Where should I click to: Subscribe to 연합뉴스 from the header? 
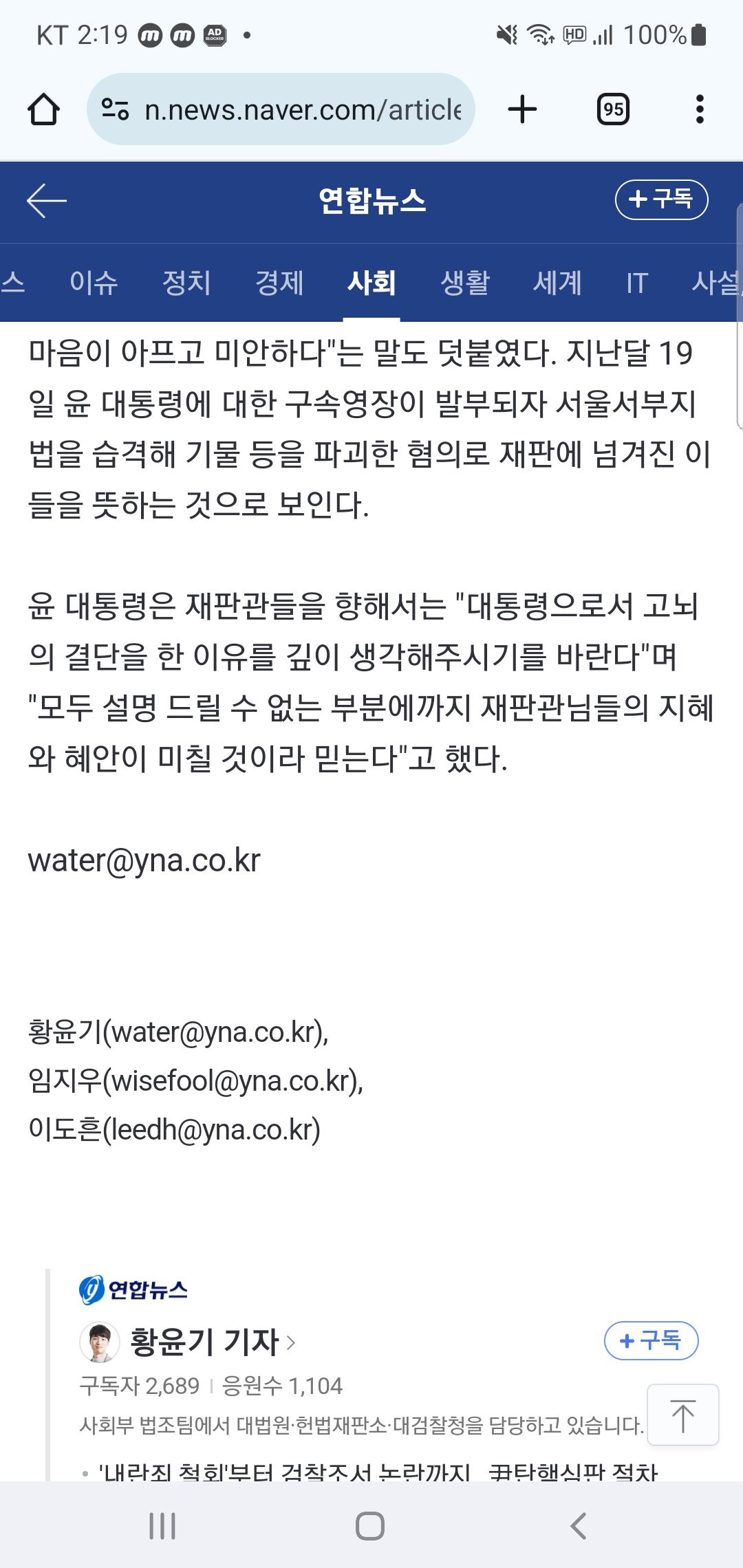[x=660, y=200]
